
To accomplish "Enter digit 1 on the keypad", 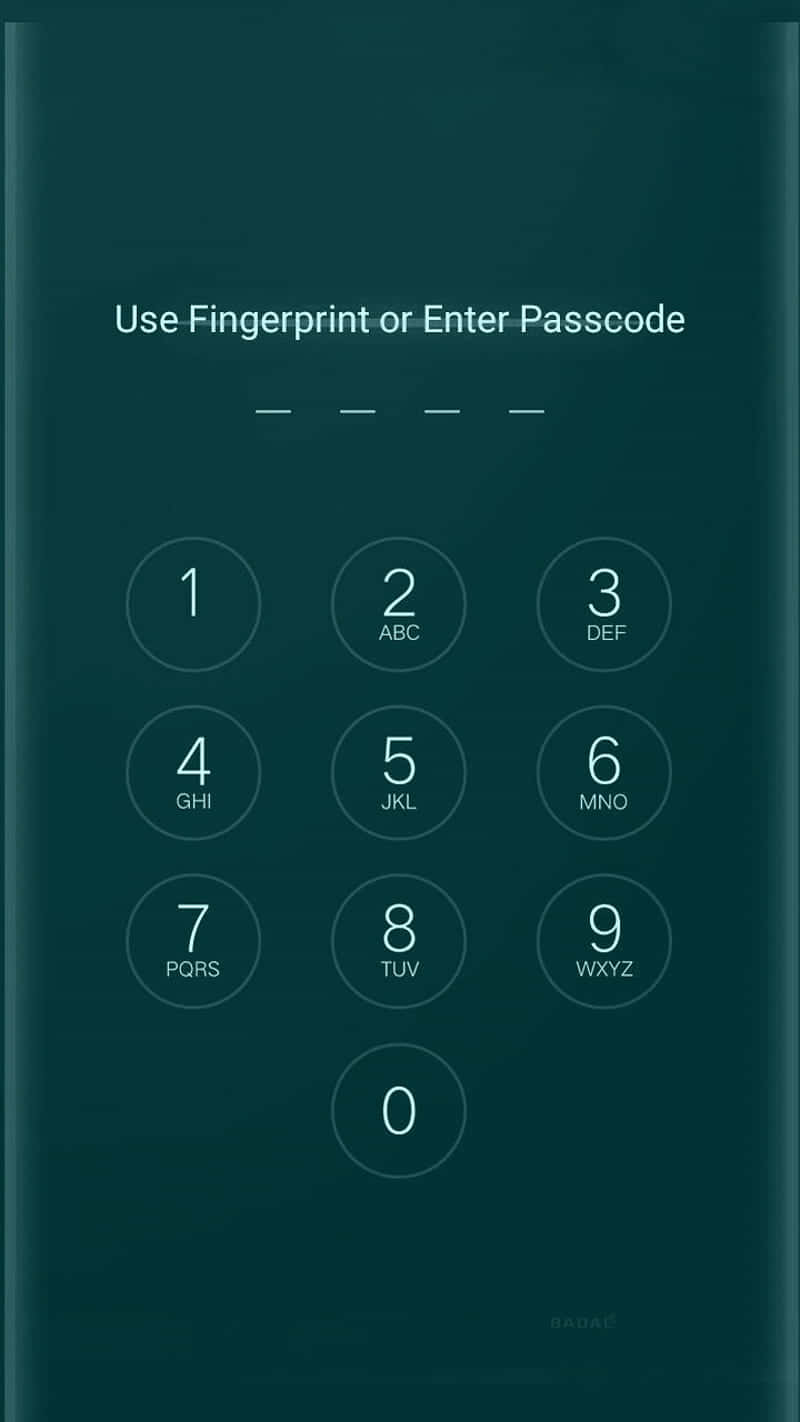I will tap(193, 604).
